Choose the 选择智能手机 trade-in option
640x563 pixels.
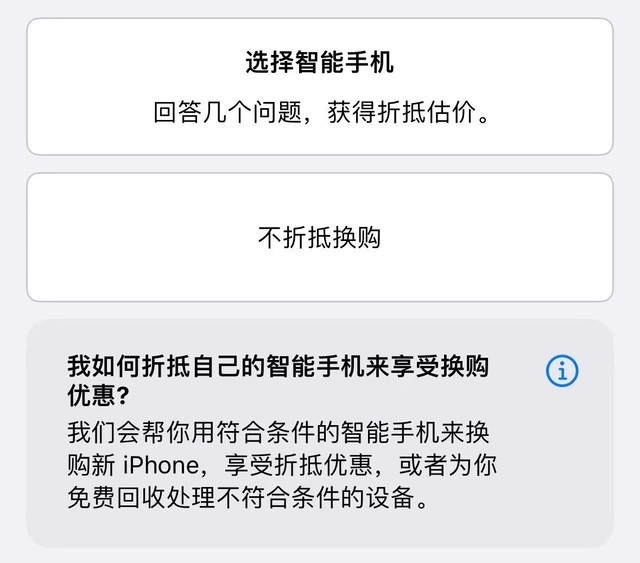click(x=320, y=87)
